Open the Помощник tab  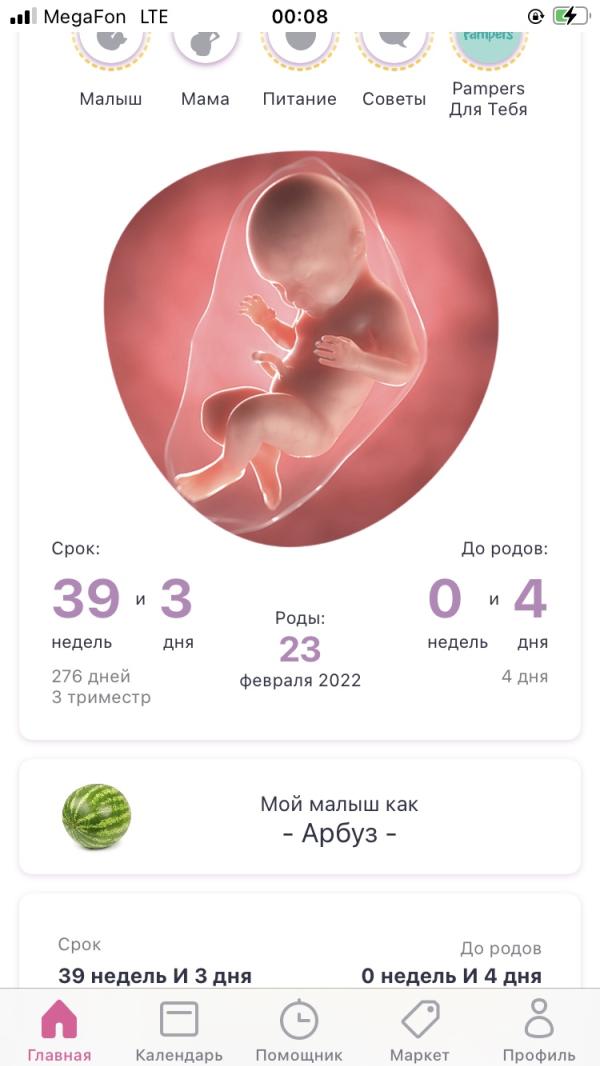pos(299,1030)
